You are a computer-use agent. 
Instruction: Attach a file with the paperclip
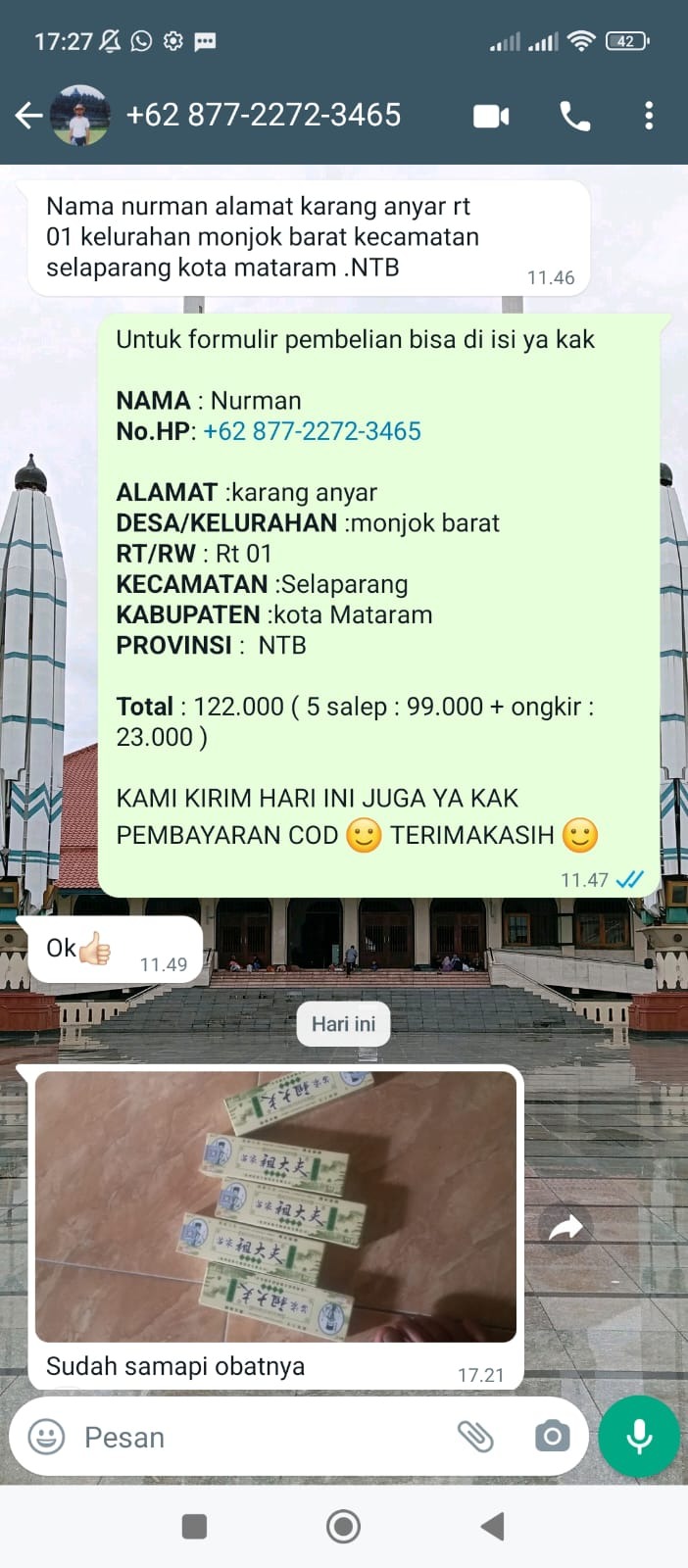pyautogui.click(x=475, y=1438)
